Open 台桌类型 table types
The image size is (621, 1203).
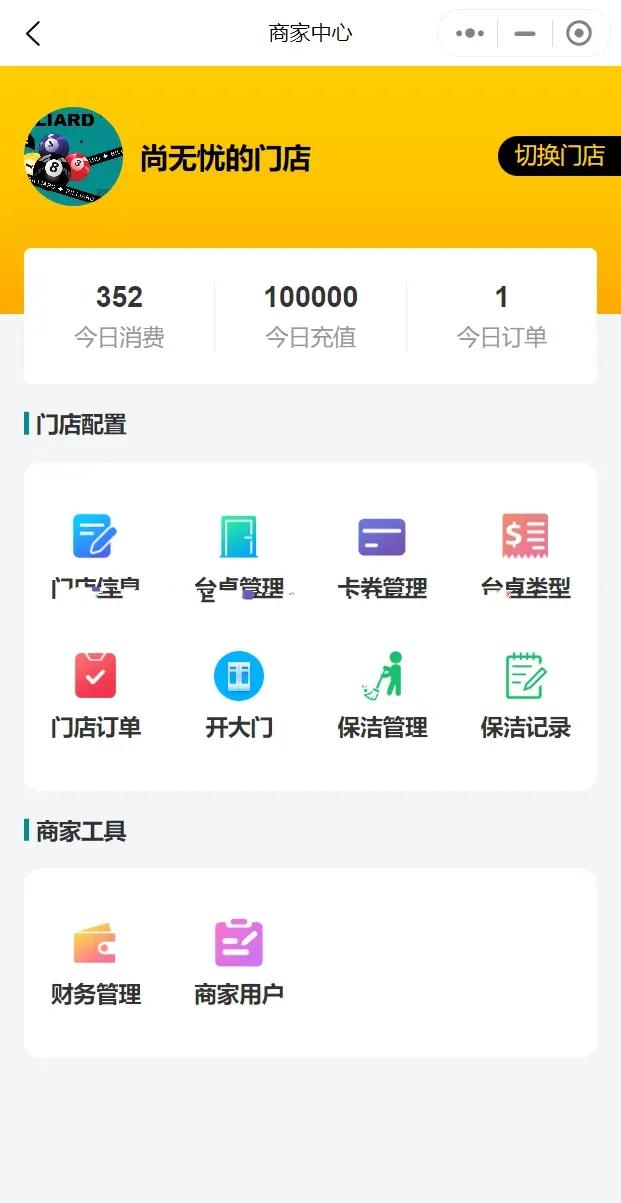click(x=526, y=557)
